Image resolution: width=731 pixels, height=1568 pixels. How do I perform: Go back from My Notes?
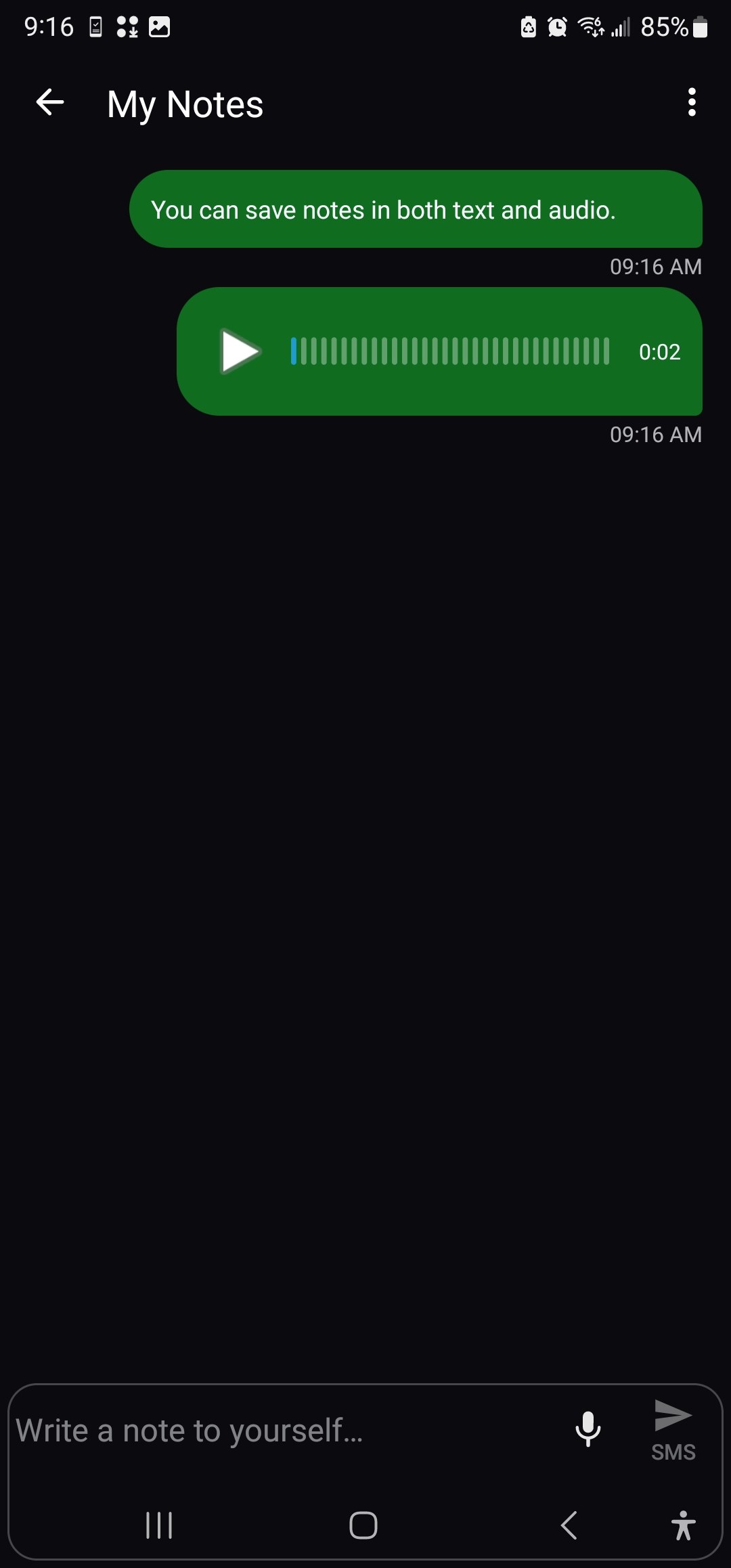click(x=50, y=103)
